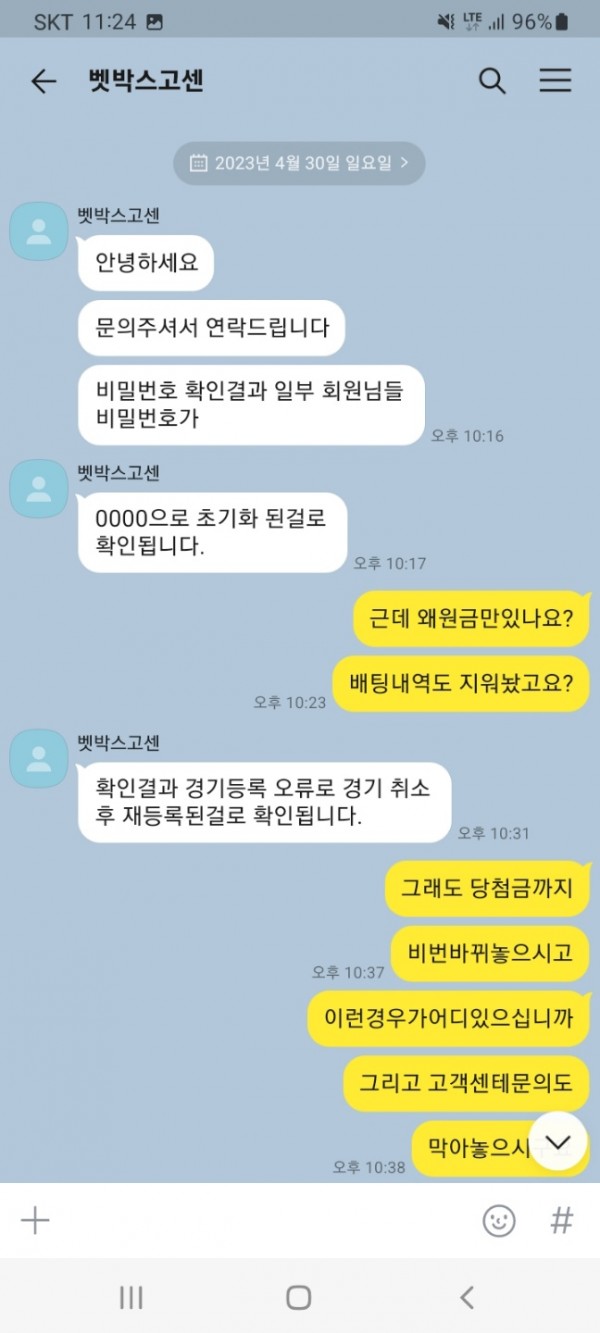
Task: Open the 2023년 4월 30일 date chip
Action: tap(299, 163)
